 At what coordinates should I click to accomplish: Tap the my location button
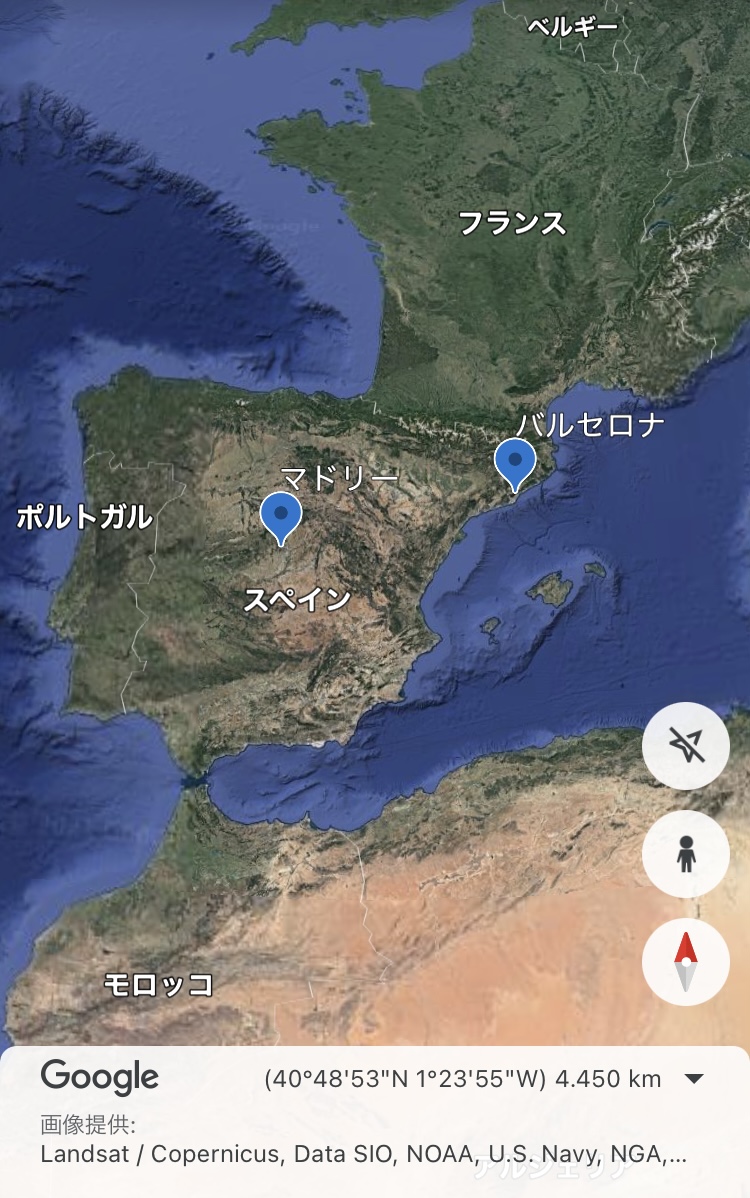pos(685,746)
